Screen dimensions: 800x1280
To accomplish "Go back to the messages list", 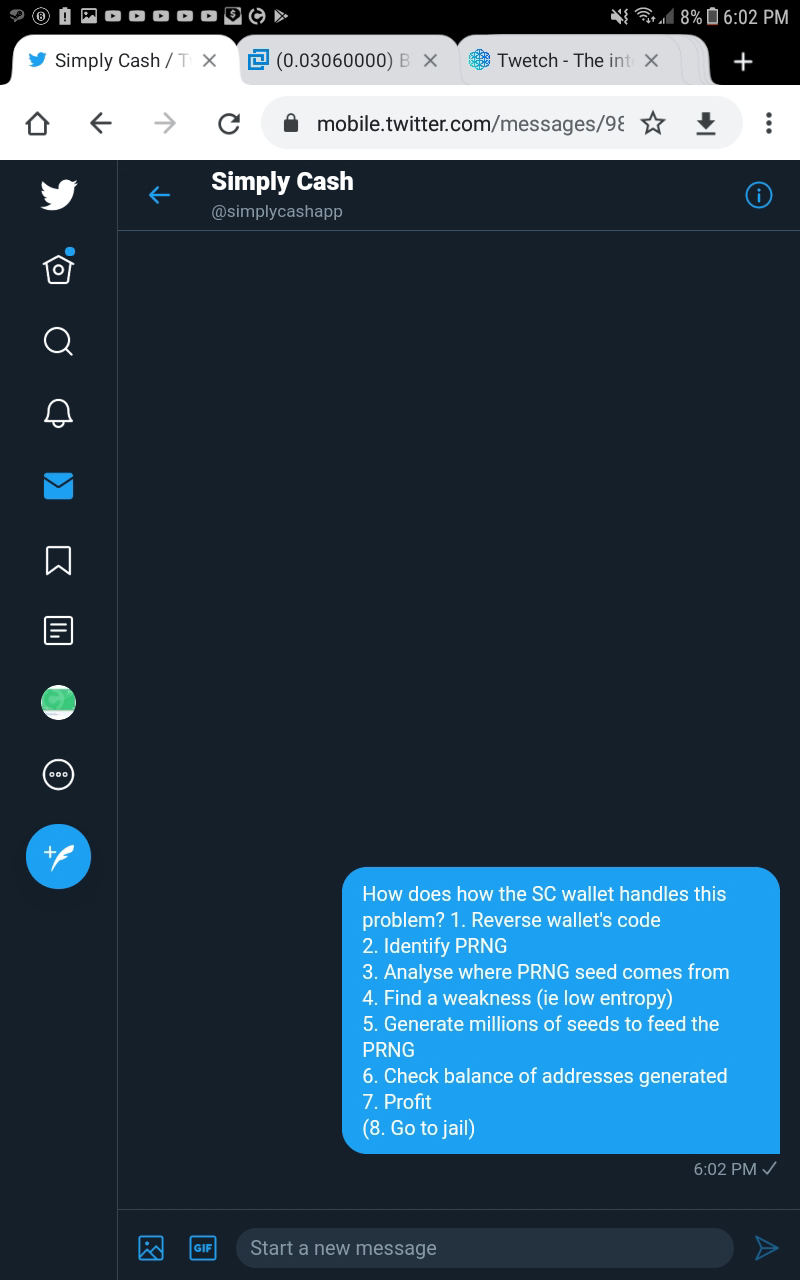I will point(159,195).
